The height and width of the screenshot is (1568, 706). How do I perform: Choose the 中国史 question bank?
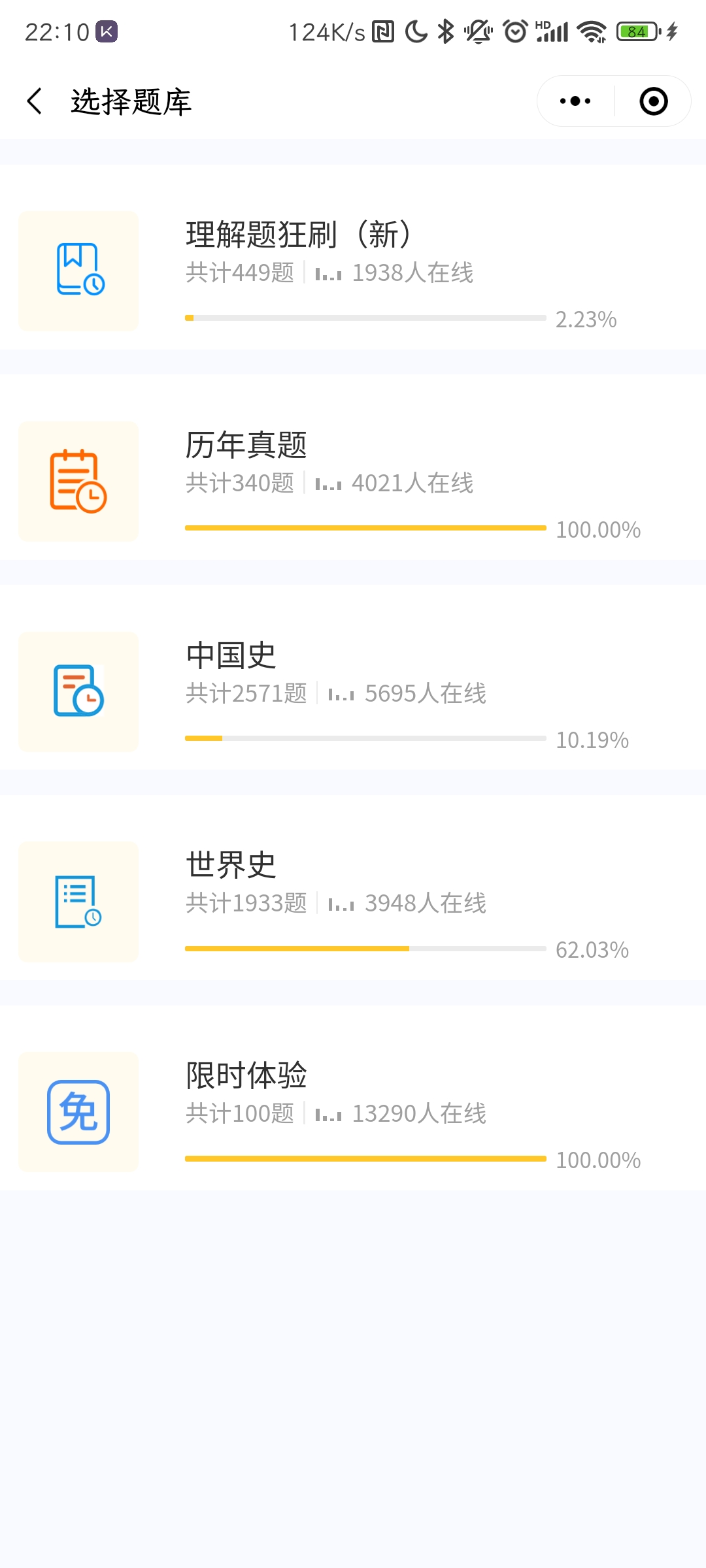pyautogui.click(x=353, y=691)
